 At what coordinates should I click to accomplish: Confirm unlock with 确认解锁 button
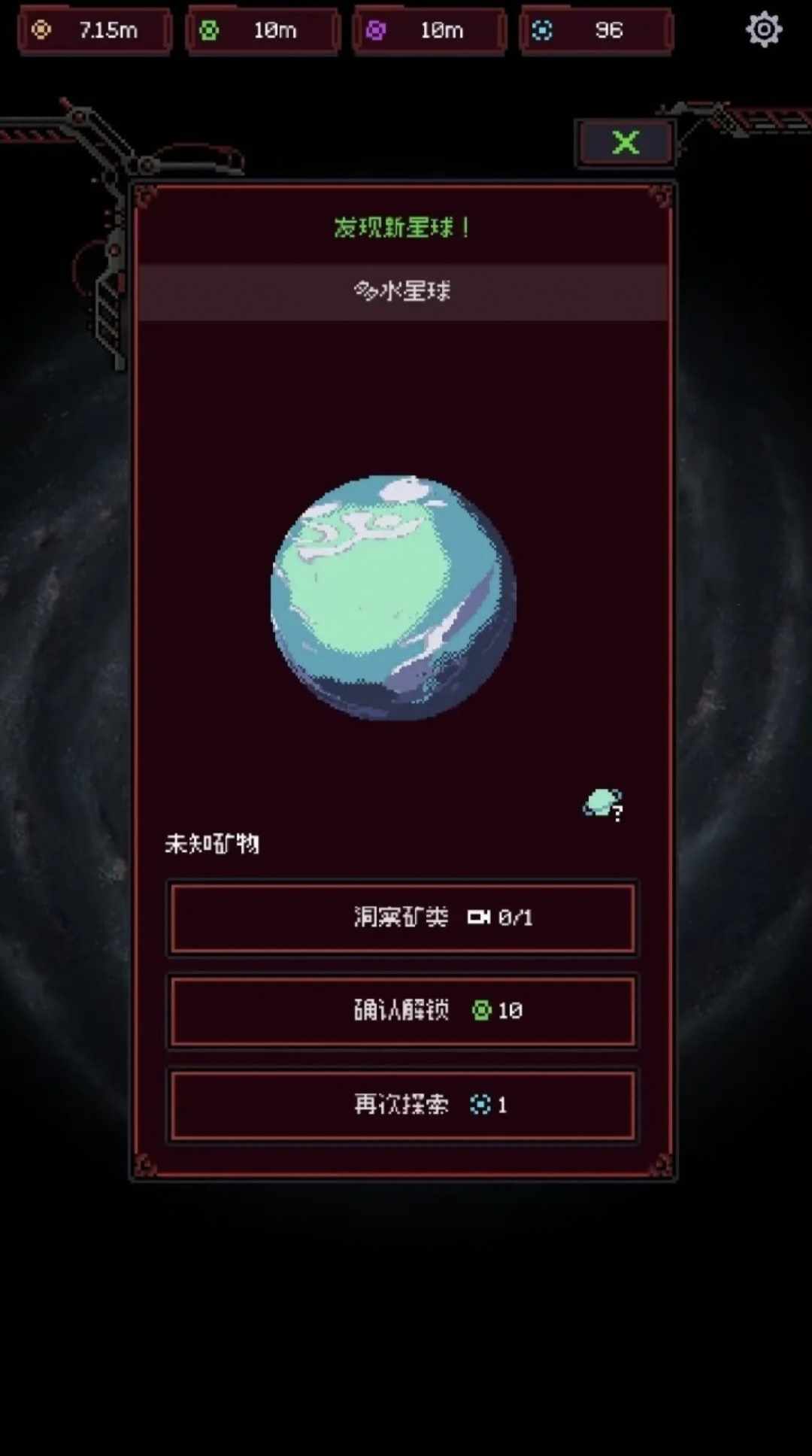click(x=402, y=1011)
